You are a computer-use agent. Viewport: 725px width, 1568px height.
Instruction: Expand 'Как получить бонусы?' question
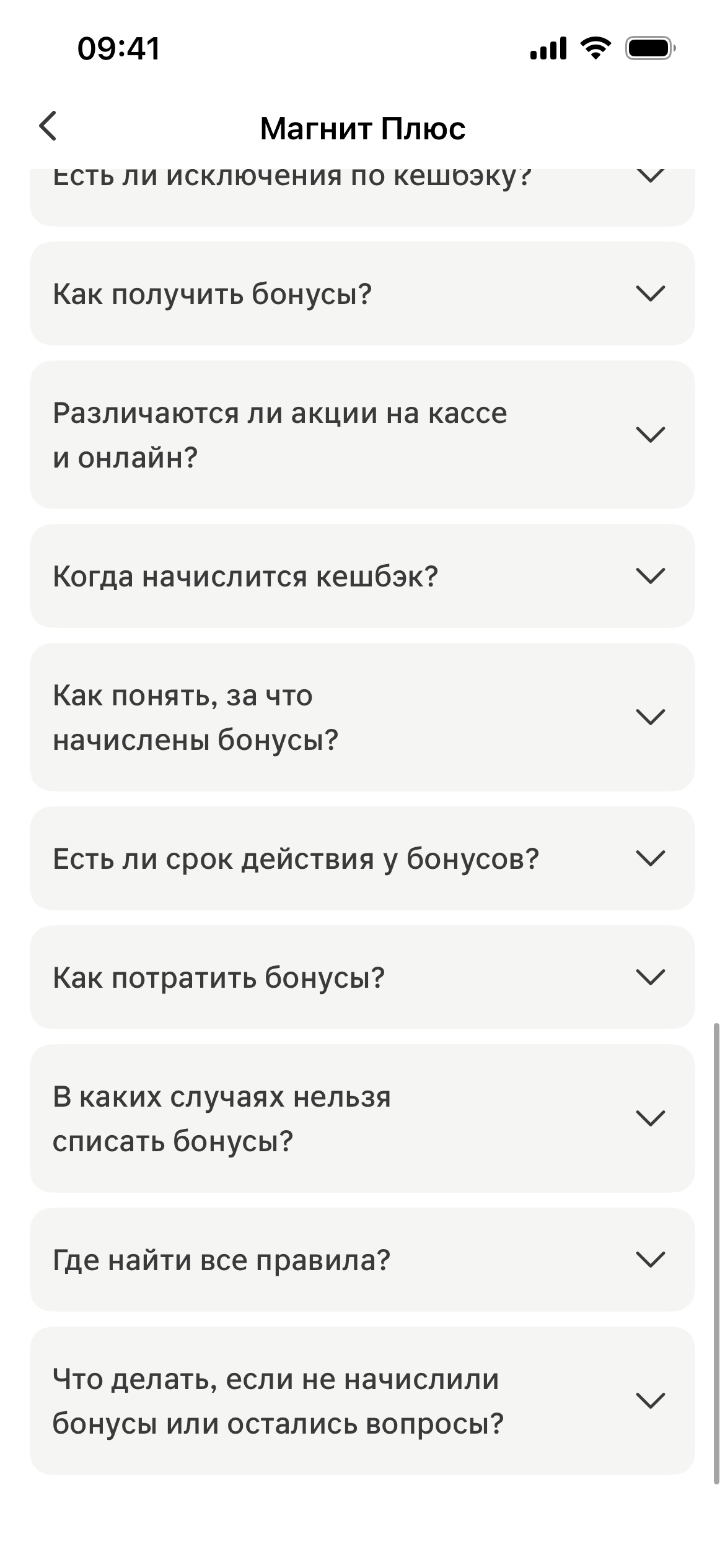362,294
